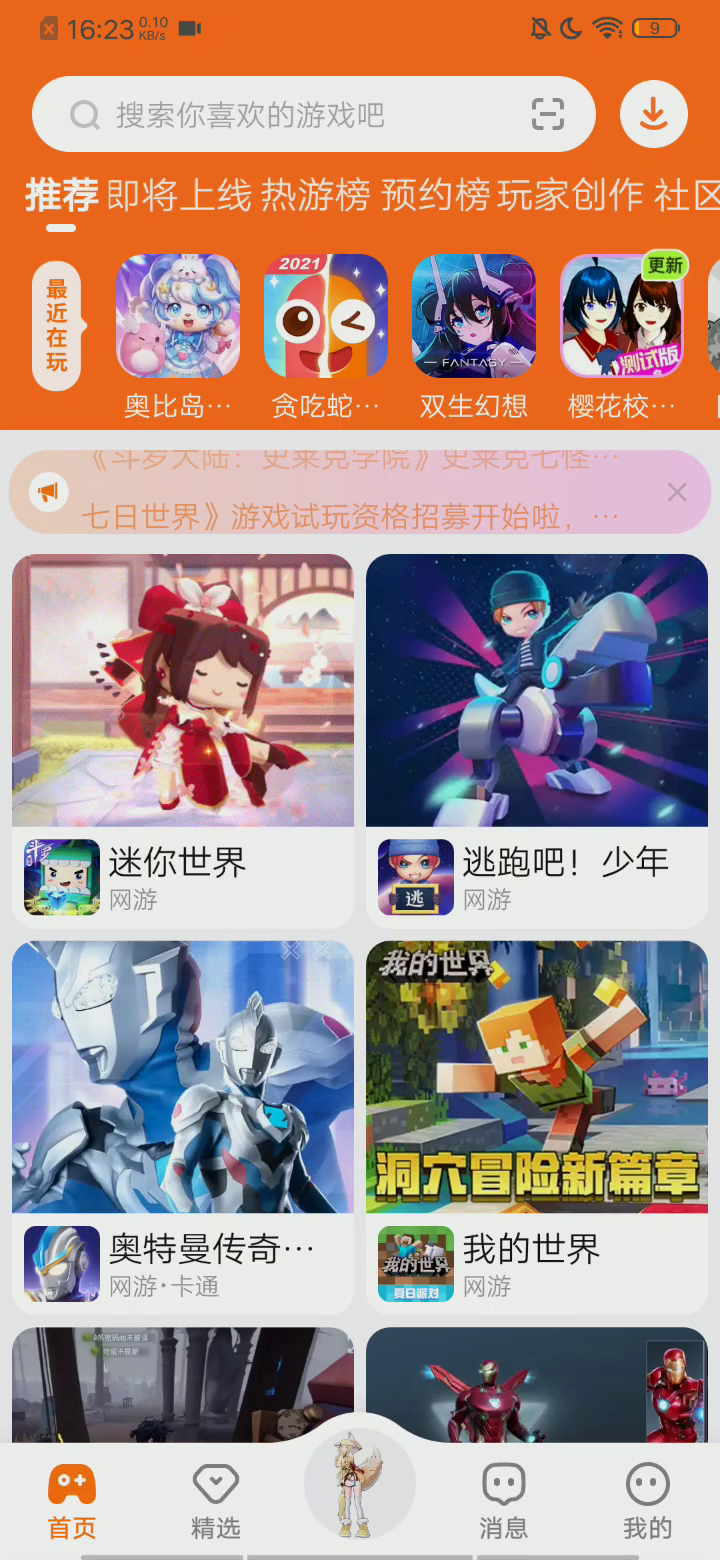
Task: View the 我的世界 game card
Action: (537, 1126)
